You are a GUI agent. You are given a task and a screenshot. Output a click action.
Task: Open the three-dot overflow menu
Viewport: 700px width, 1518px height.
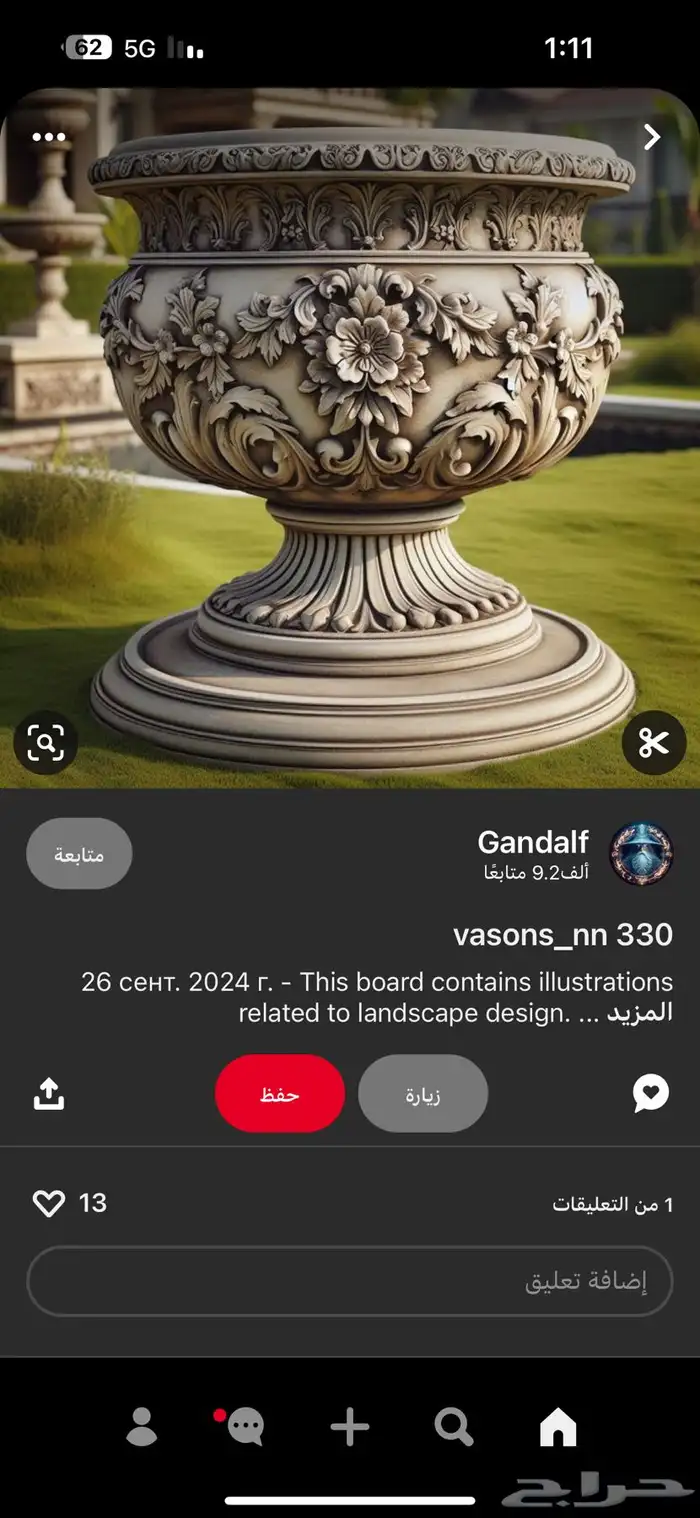click(x=49, y=138)
